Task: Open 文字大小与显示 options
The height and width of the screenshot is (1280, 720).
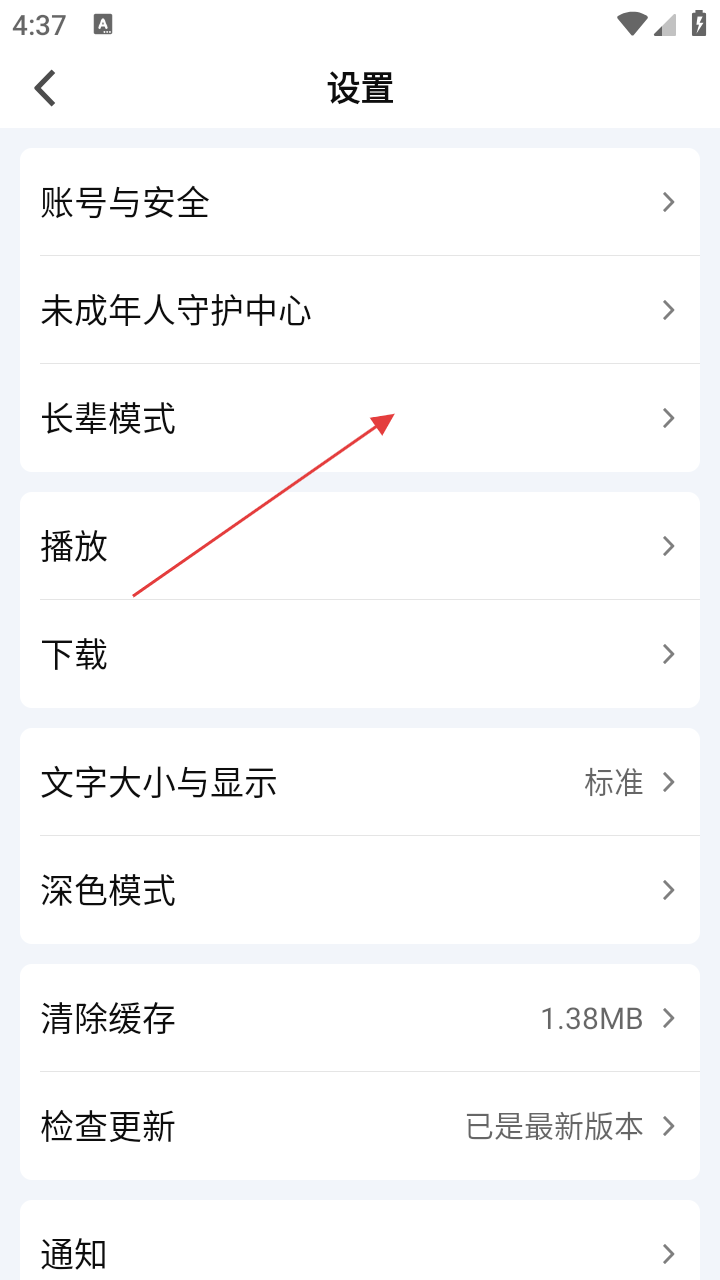Action: [x=360, y=782]
